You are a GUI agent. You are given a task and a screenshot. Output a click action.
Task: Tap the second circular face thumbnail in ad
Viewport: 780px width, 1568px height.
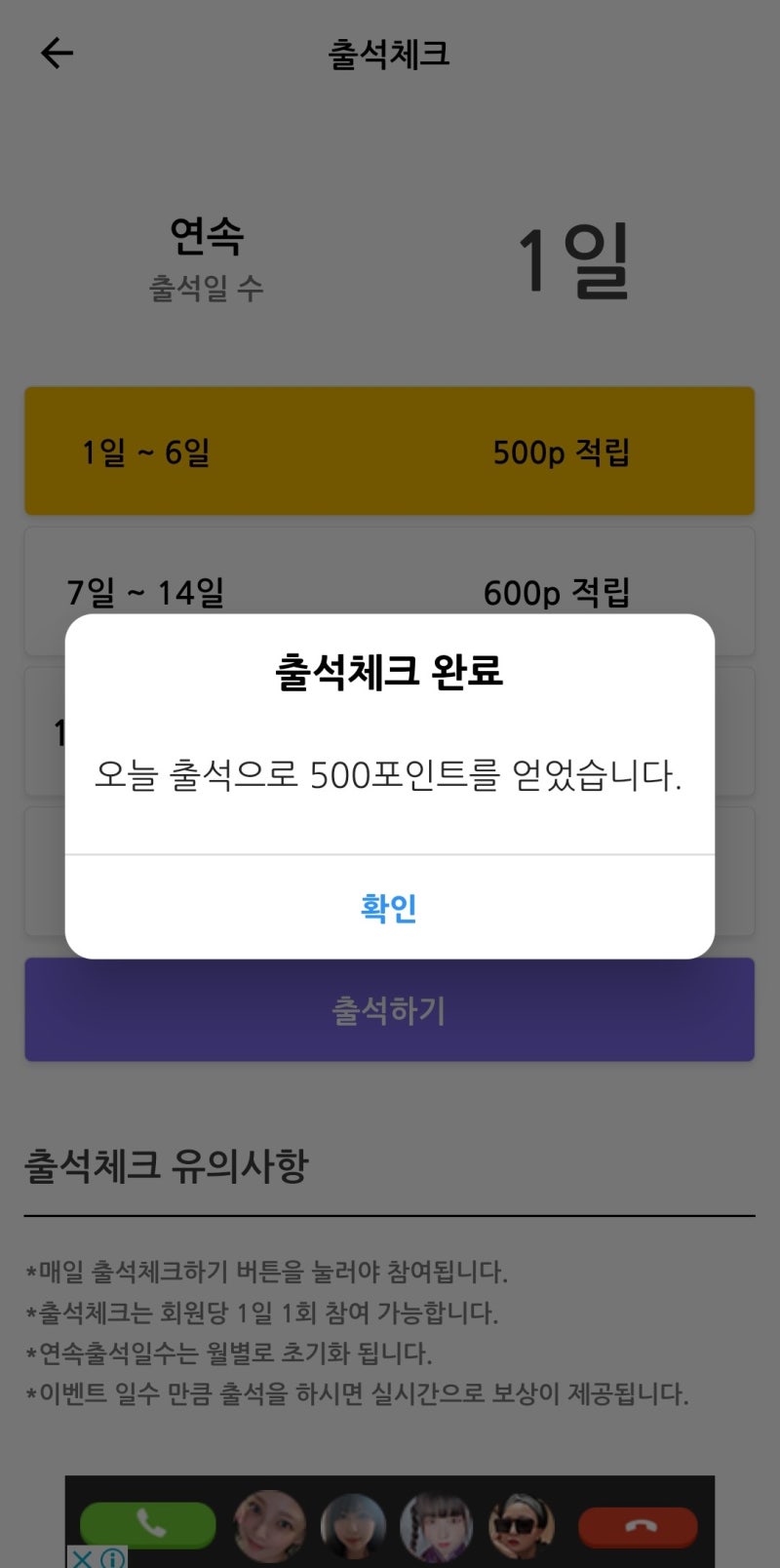tap(352, 1523)
